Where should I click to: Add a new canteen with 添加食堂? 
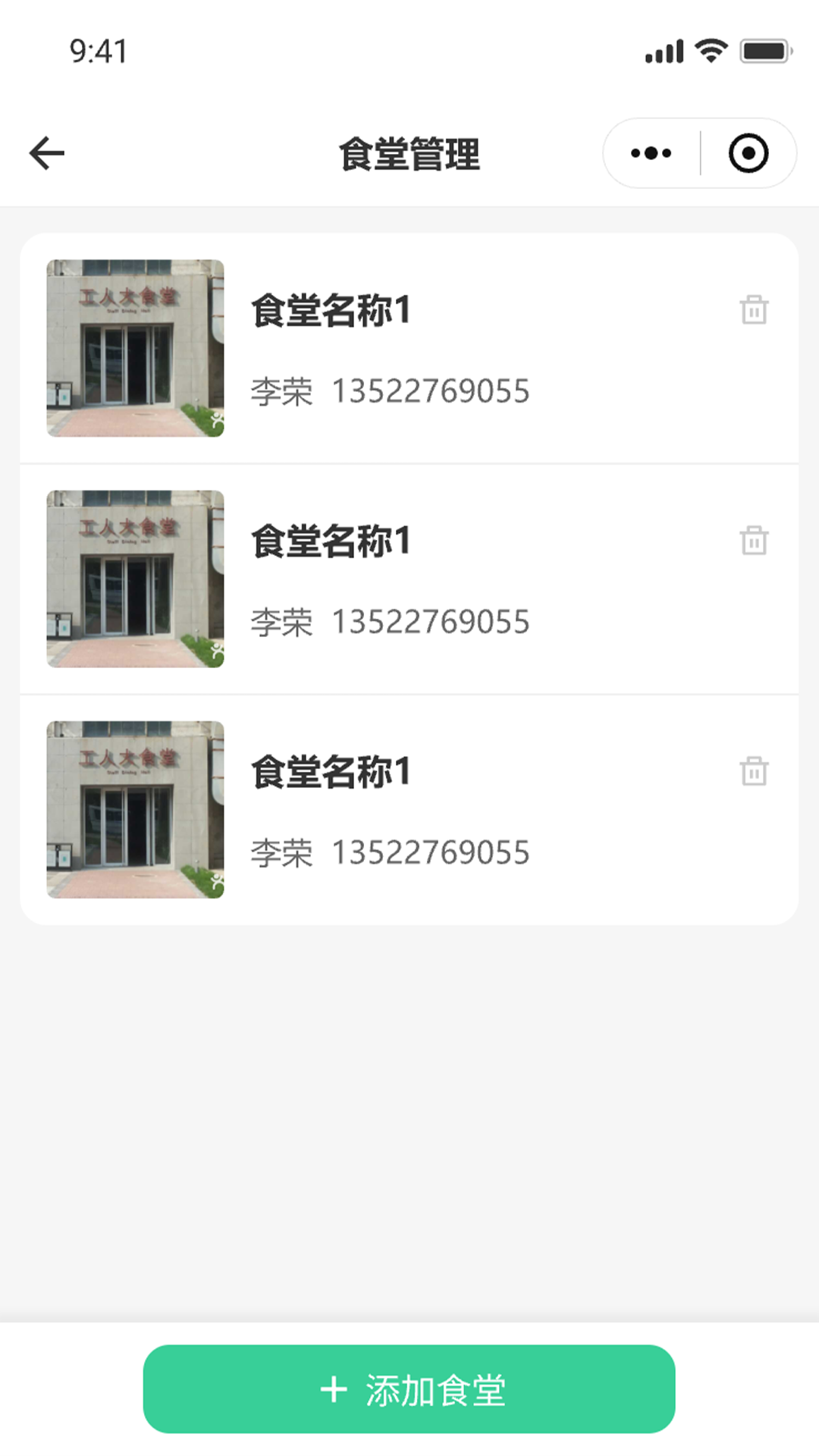click(x=409, y=1389)
